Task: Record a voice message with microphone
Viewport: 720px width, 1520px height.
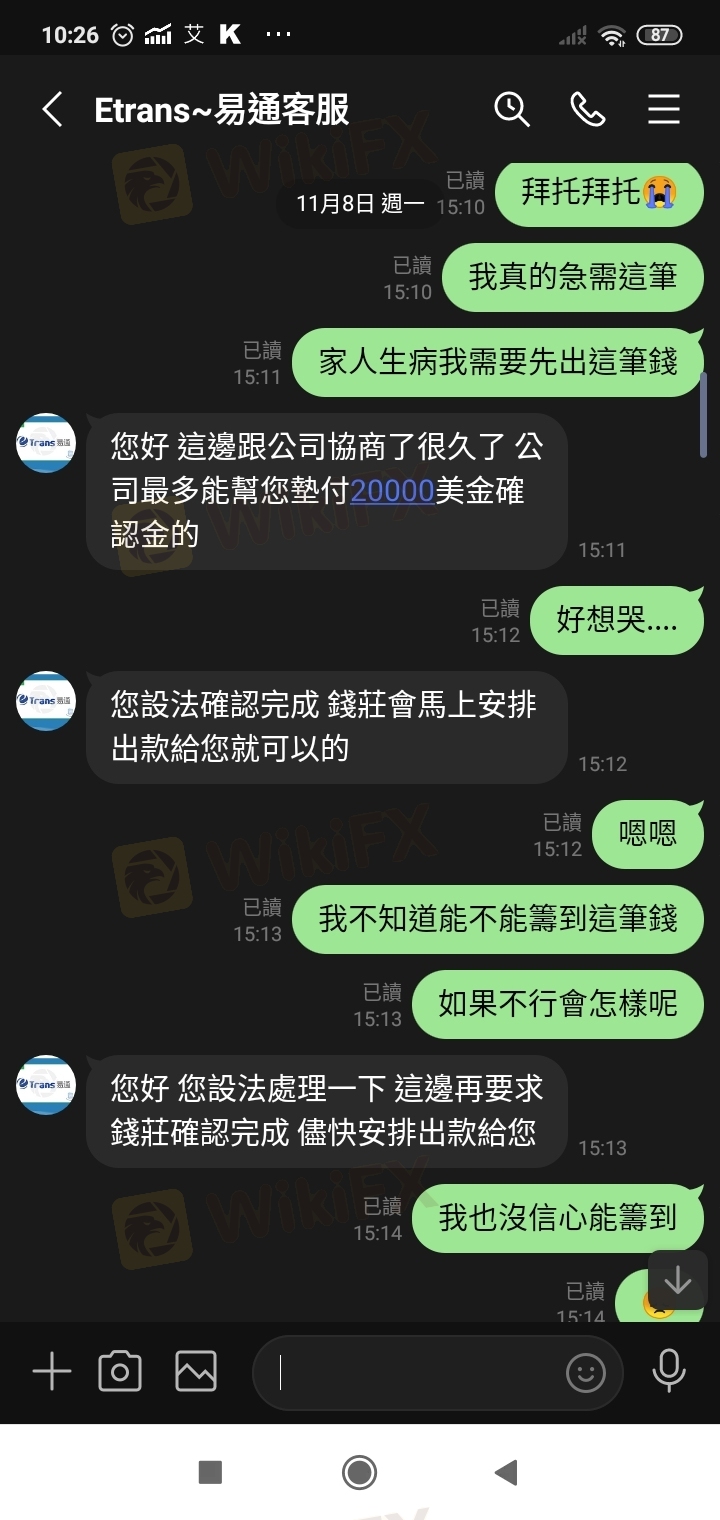Action: (x=668, y=1371)
